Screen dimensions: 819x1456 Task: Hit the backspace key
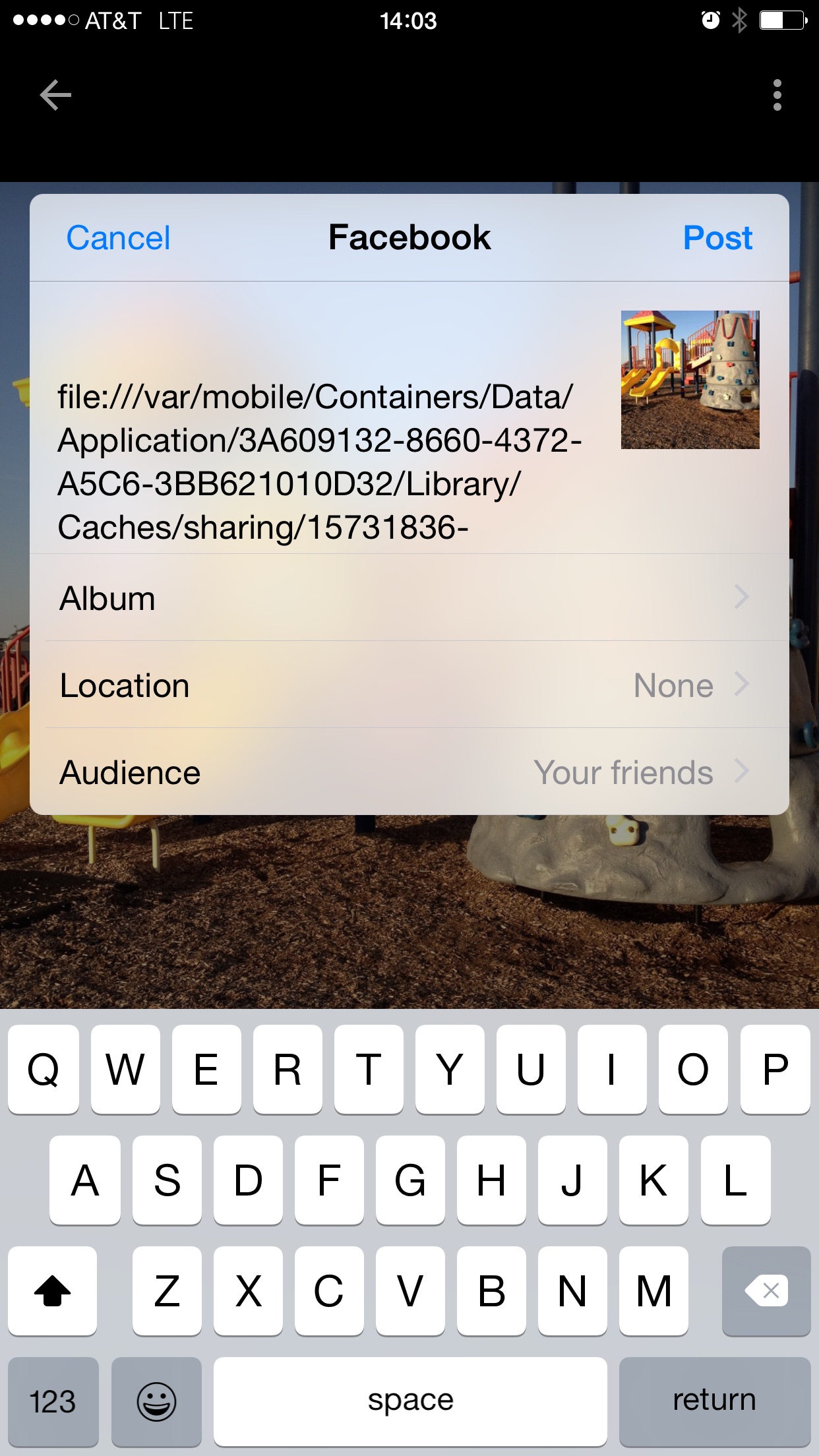coord(766,1290)
